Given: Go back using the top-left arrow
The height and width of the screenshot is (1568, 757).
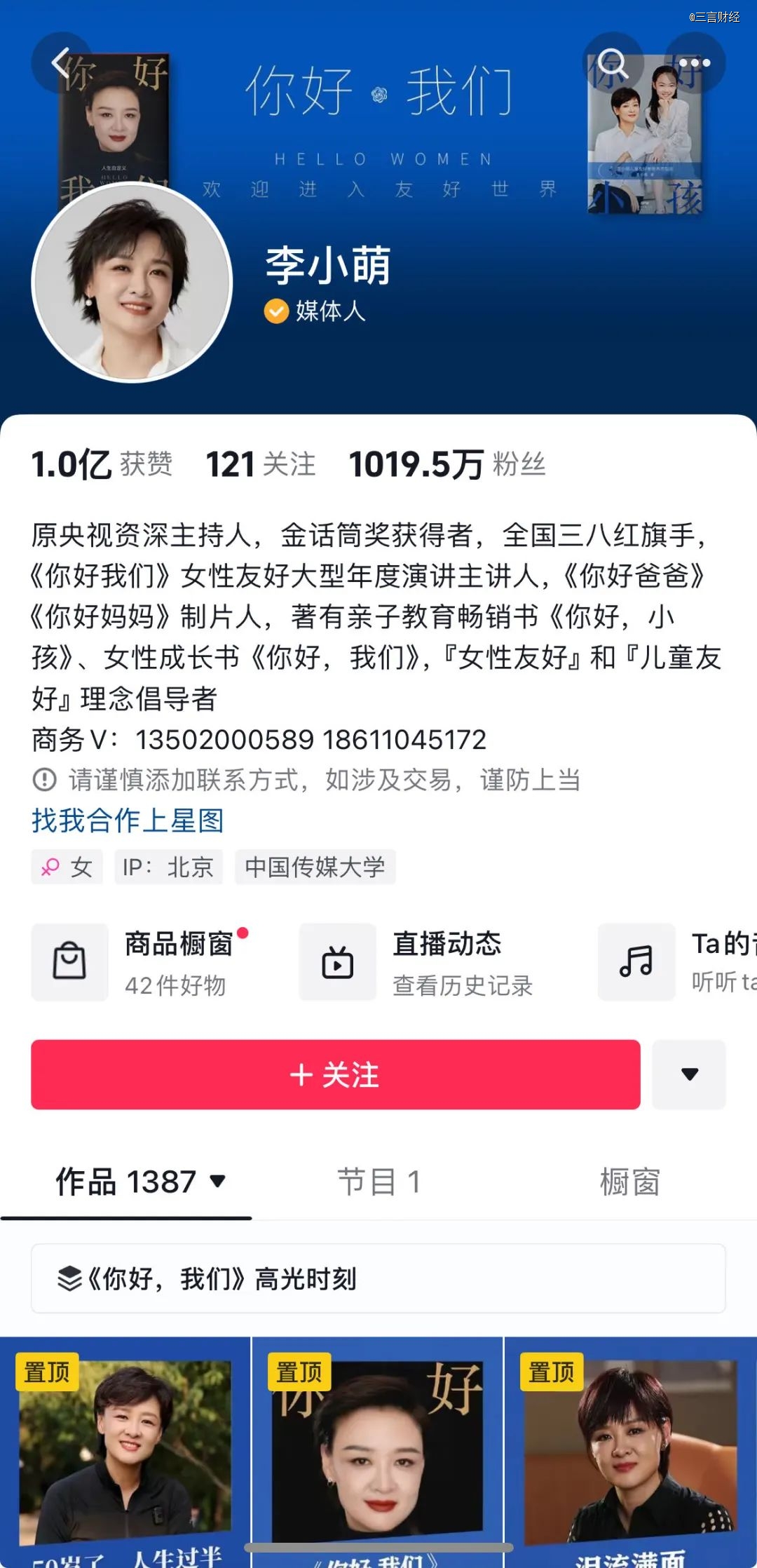Looking at the screenshot, I should pyautogui.click(x=61, y=63).
